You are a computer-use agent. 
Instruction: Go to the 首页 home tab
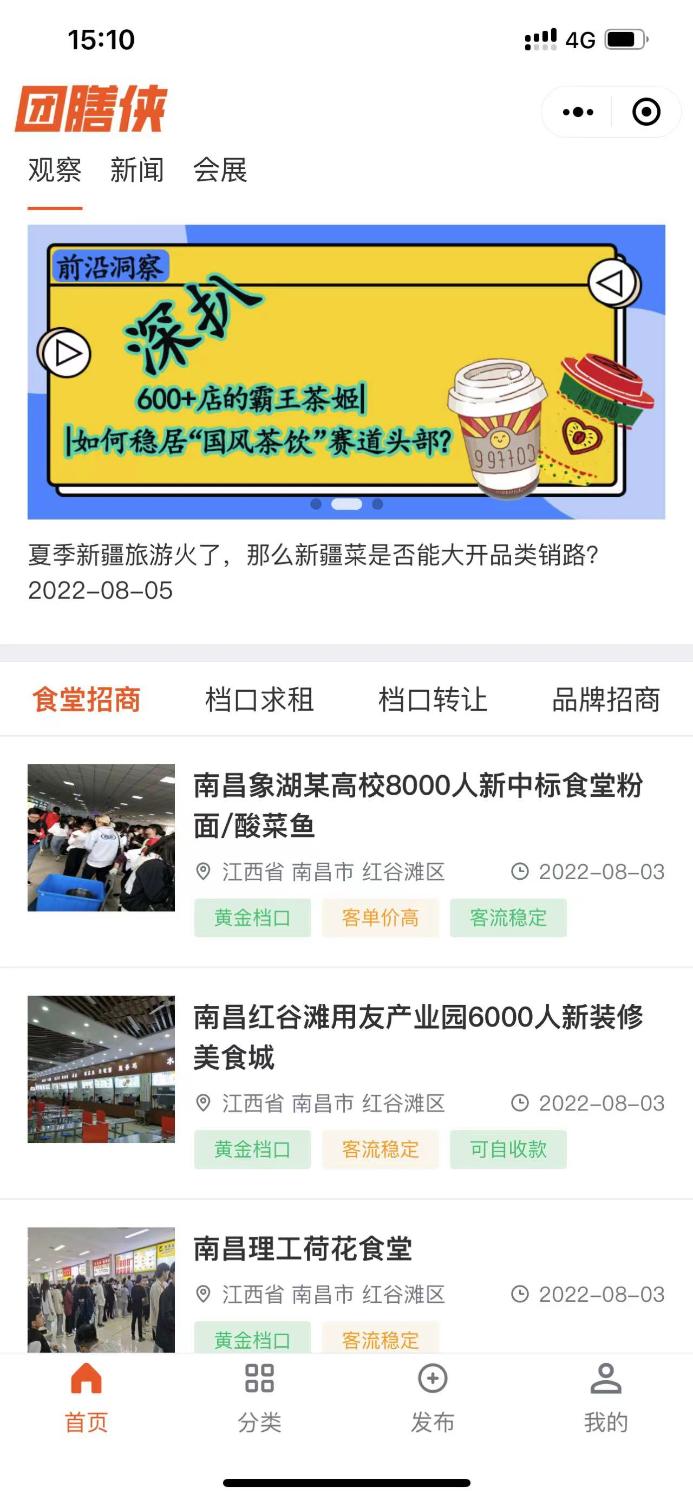pos(86,1398)
